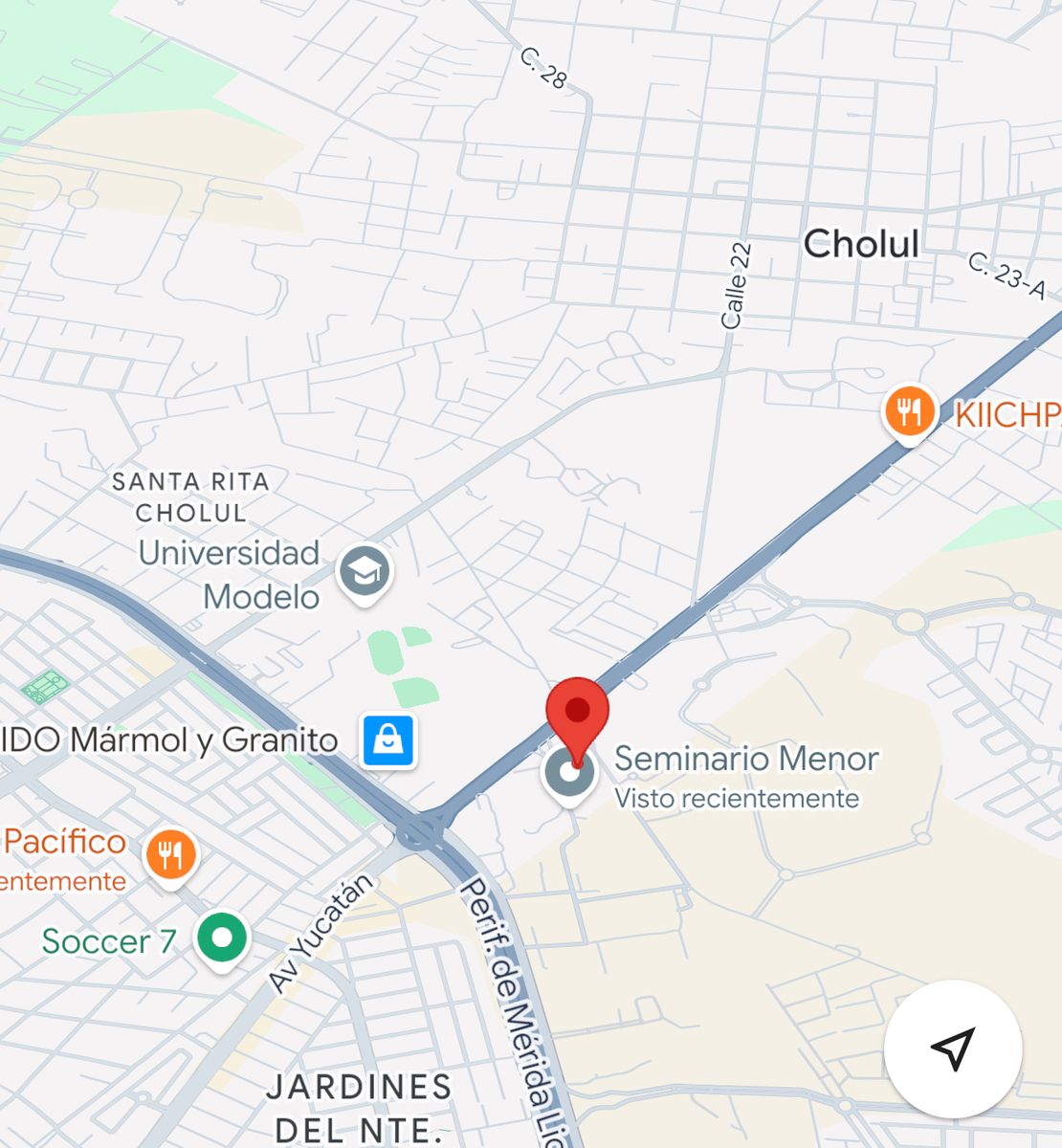The image size is (1062, 1148).
Task: Select the Pacífico restaurant marker
Action: [x=170, y=854]
